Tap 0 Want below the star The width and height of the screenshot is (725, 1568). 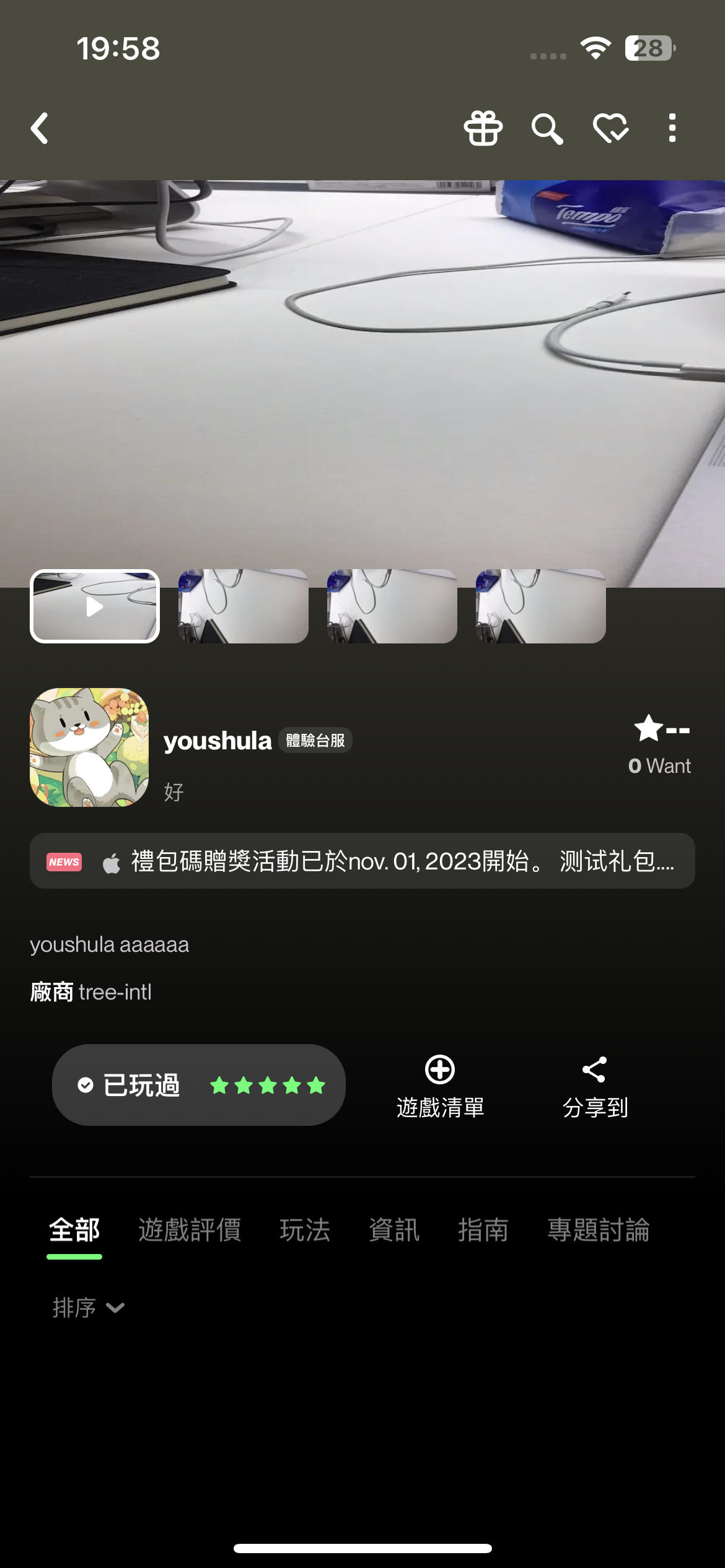(x=660, y=766)
